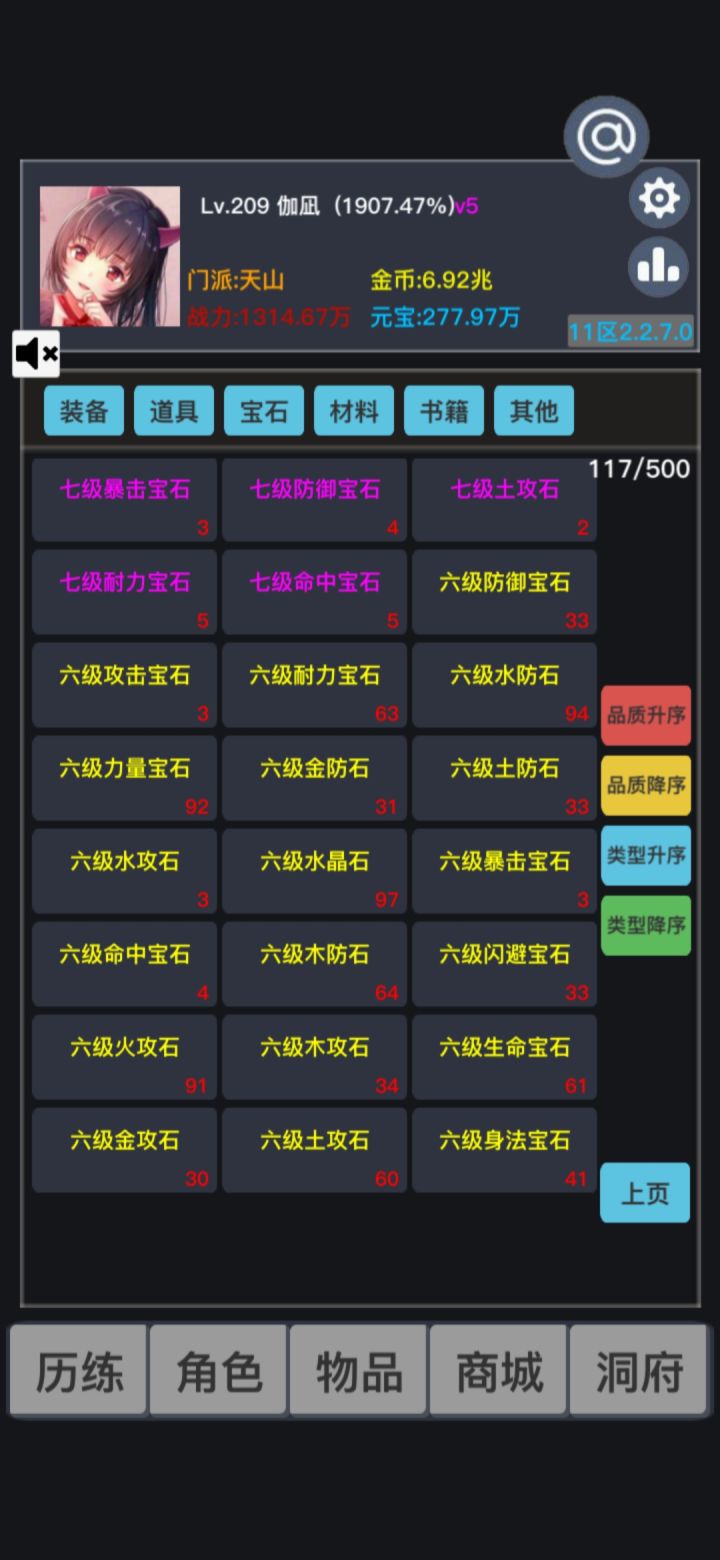This screenshot has width=720, height=1560.
Task: Click the 品质降序 sort button
Action: (x=645, y=785)
